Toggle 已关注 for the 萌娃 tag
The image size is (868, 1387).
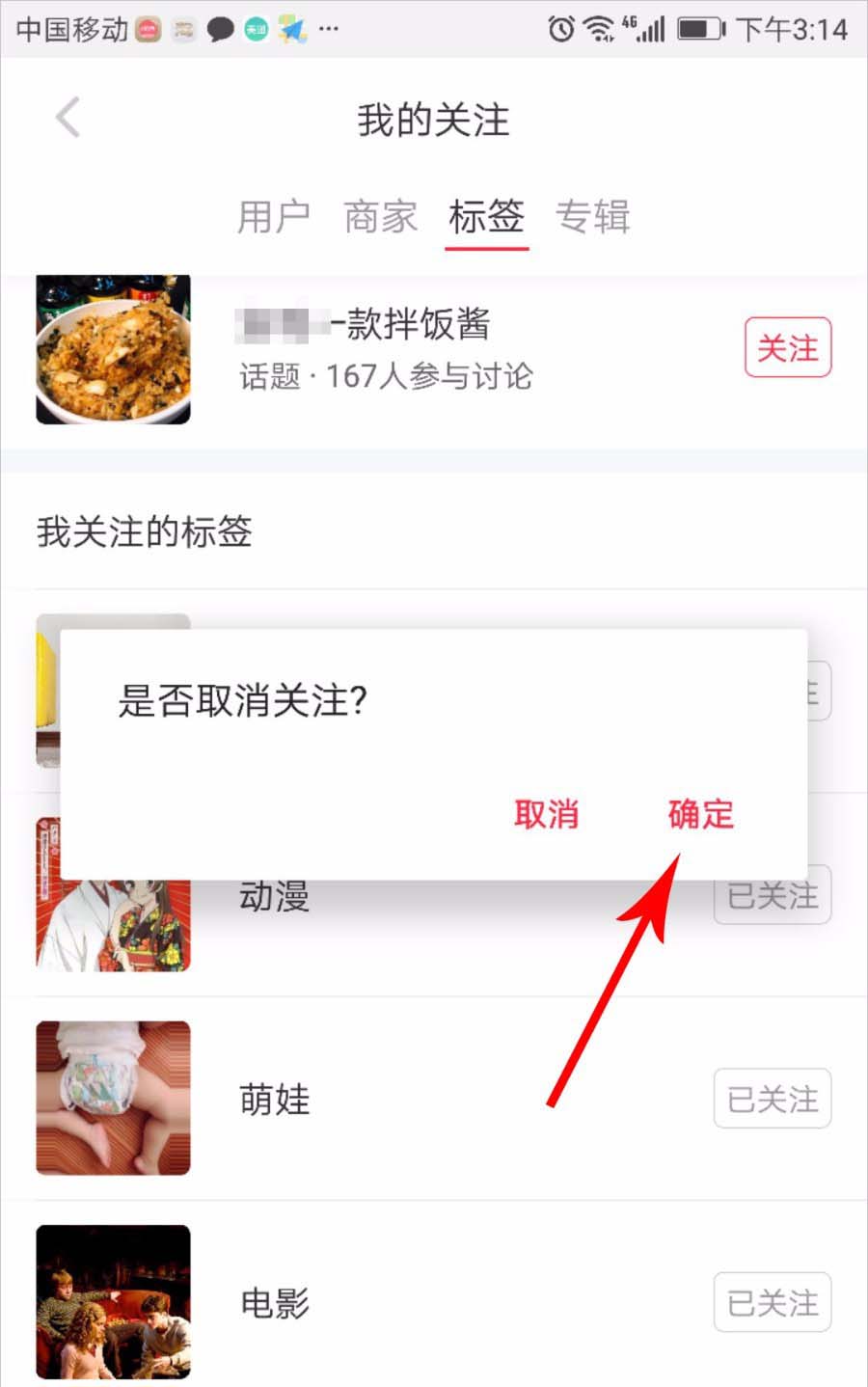pyautogui.click(x=773, y=1099)
